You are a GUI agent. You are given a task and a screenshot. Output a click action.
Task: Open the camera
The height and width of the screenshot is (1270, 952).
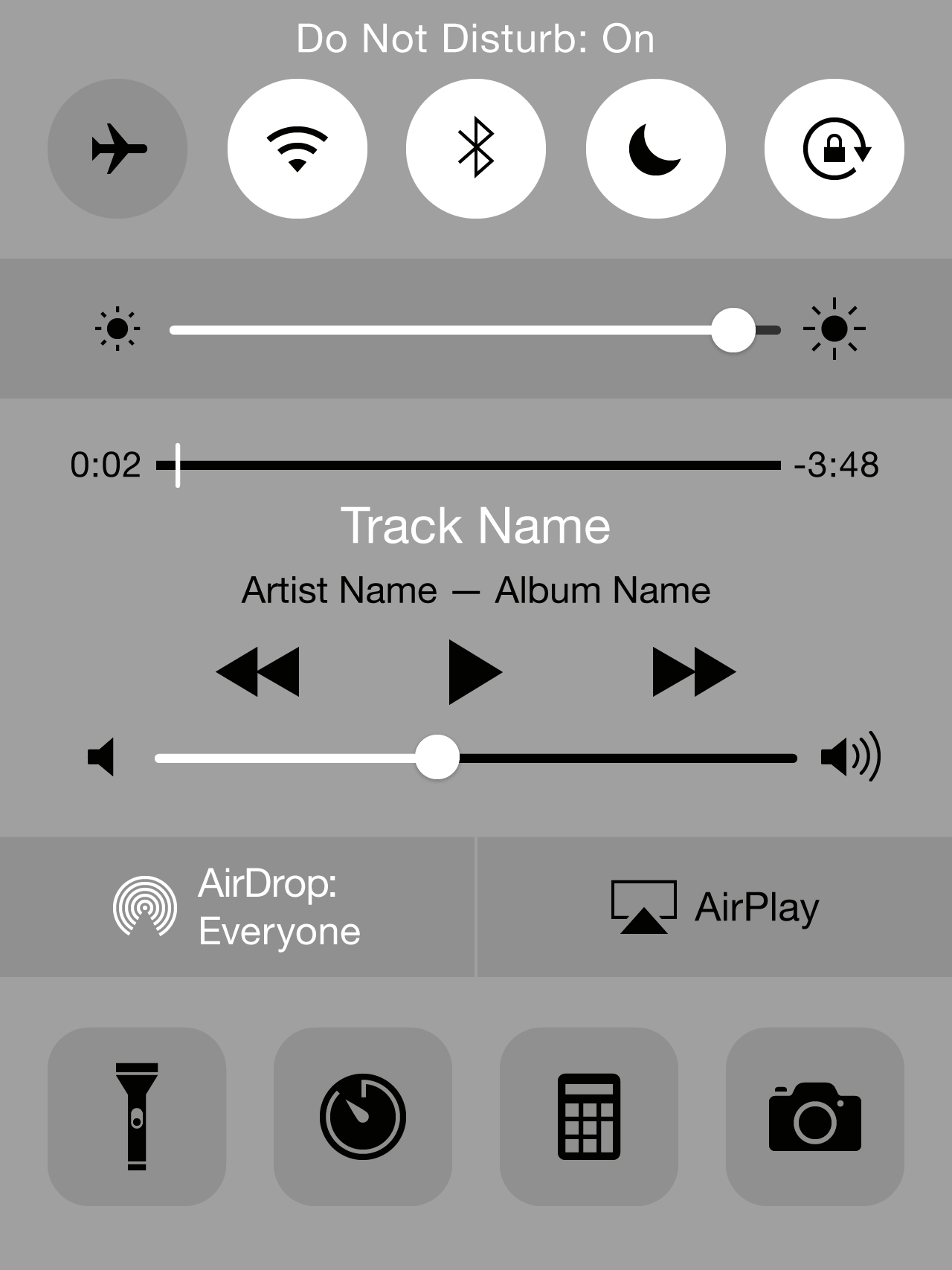pos(815,1116)
